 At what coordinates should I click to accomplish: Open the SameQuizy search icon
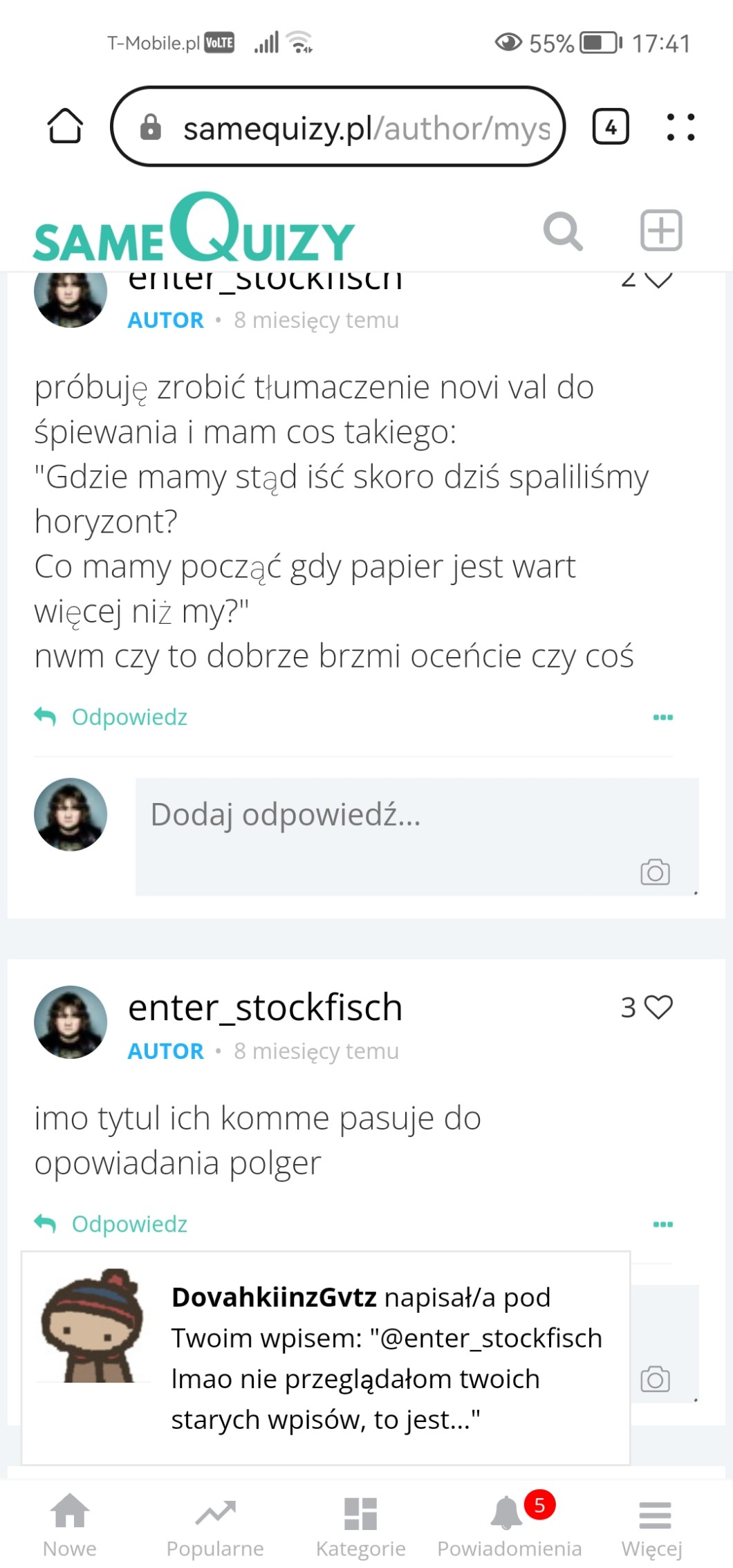563,231
